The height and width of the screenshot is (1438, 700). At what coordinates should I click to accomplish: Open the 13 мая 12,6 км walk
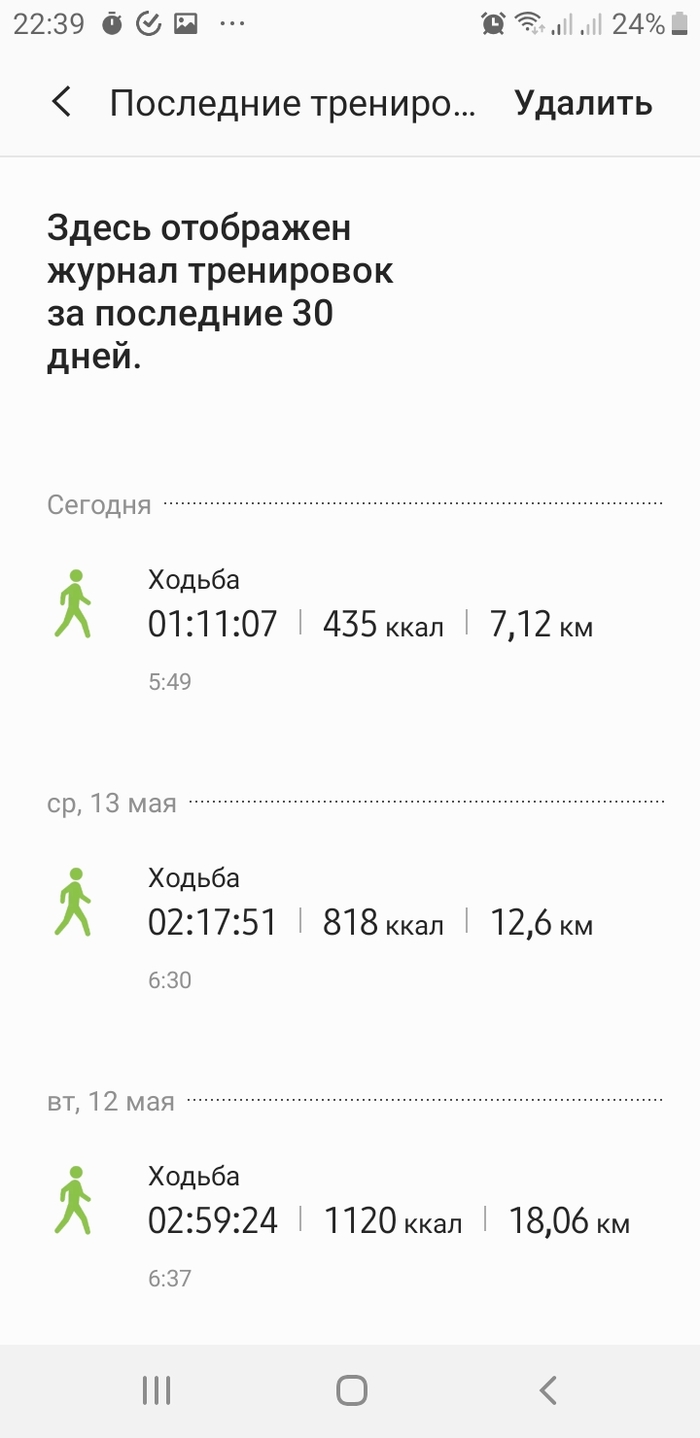[370, 924]
